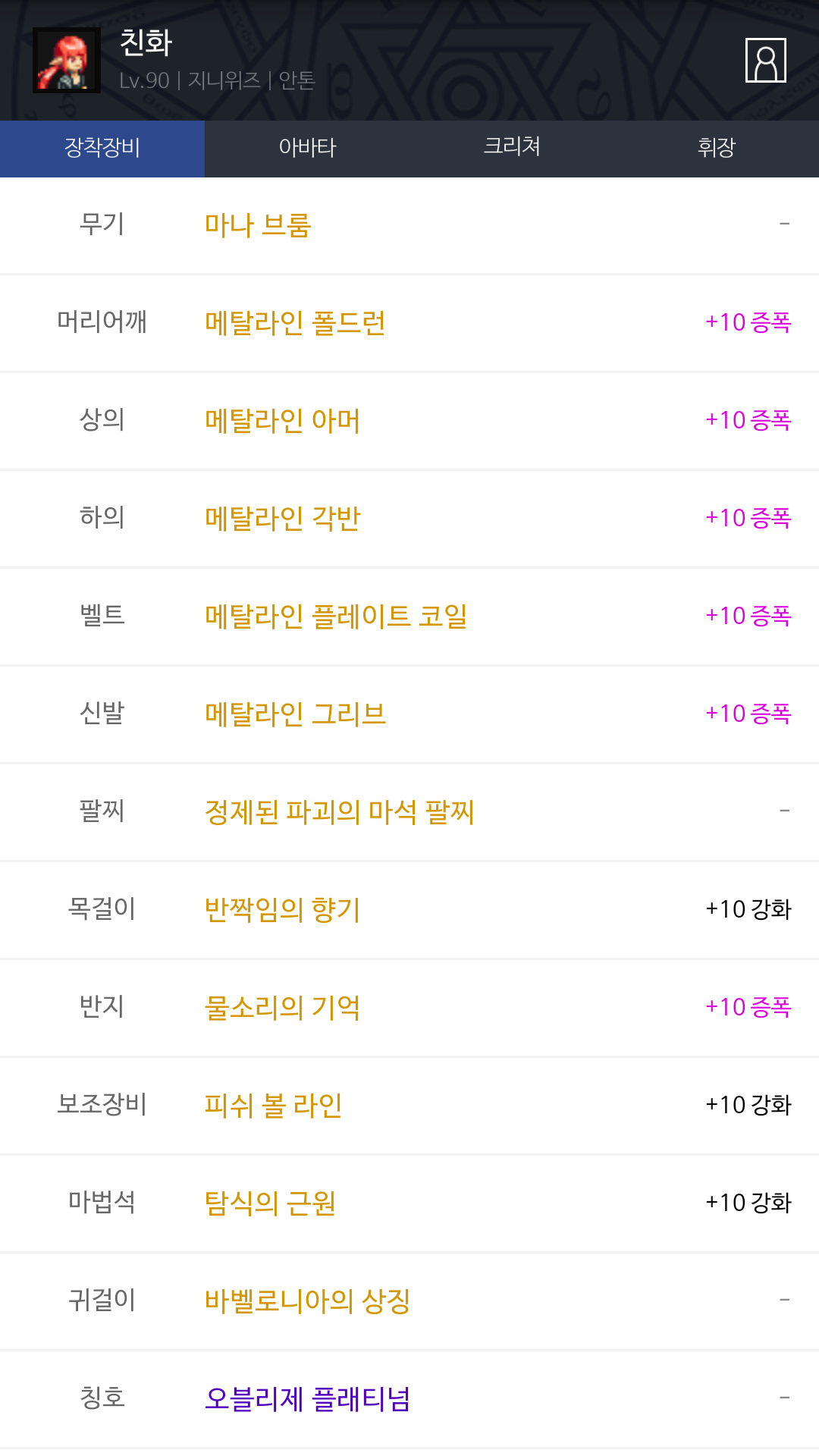Tap the character avatar of 친화

tap(67, 61)
